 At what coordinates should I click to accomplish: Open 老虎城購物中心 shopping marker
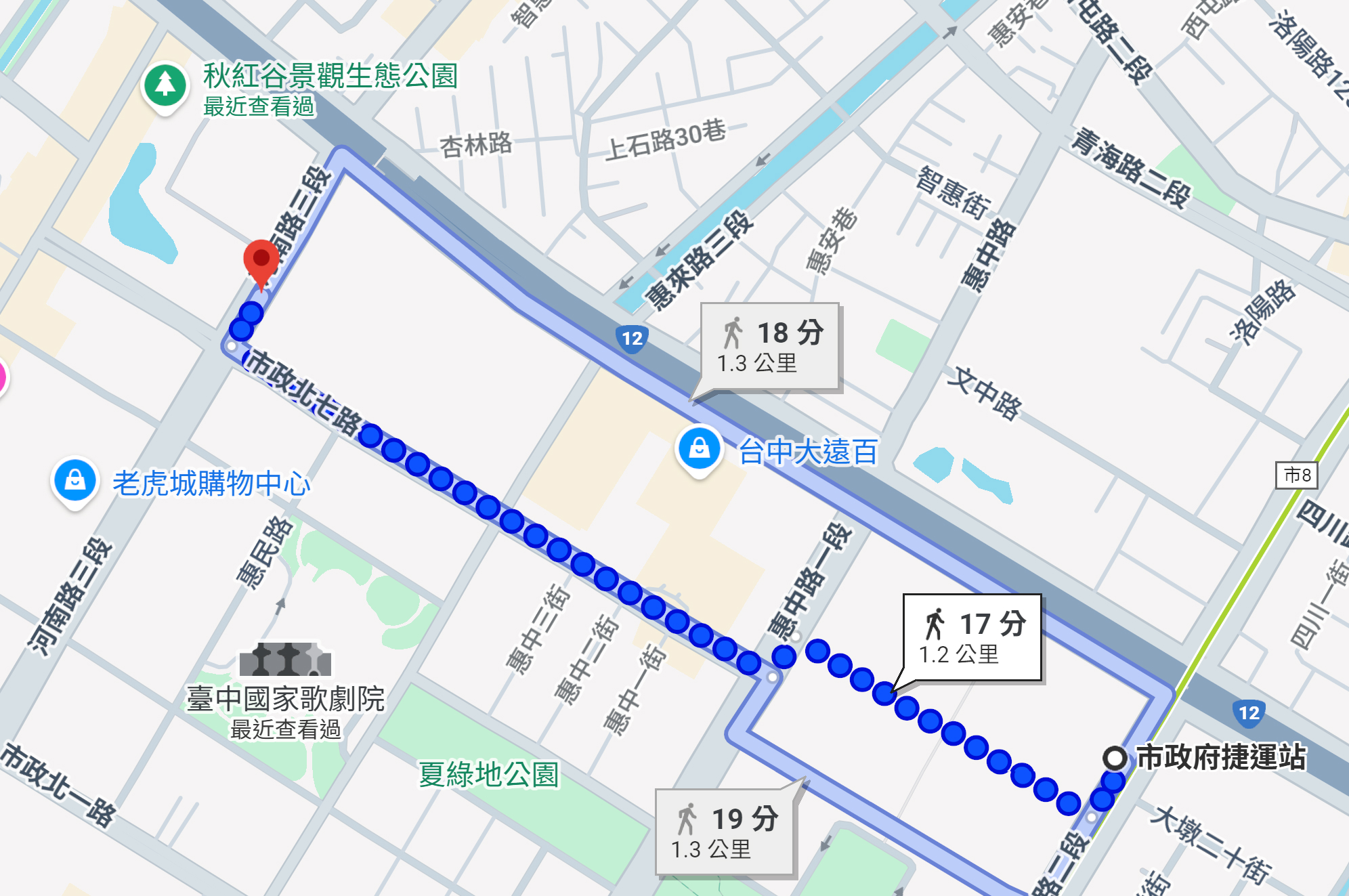(74, 480)
